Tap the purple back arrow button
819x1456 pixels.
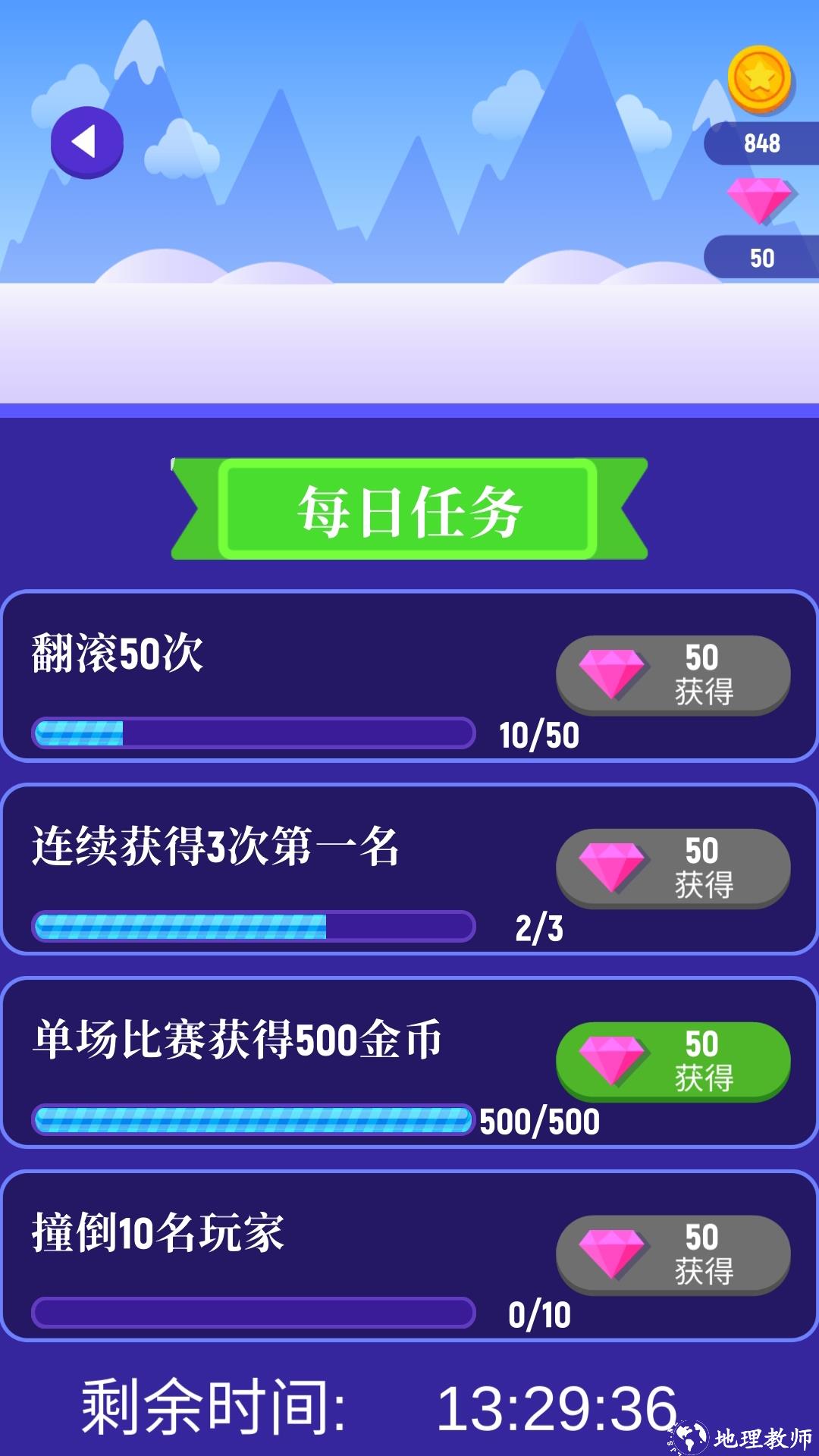coord(87,143)
